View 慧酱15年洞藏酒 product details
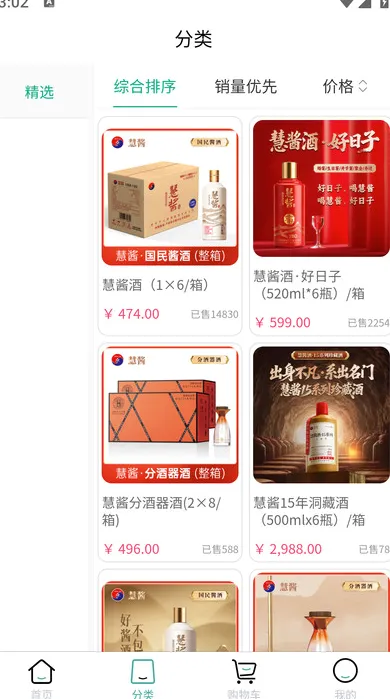390x699 pixels. (x=320, y=452)
